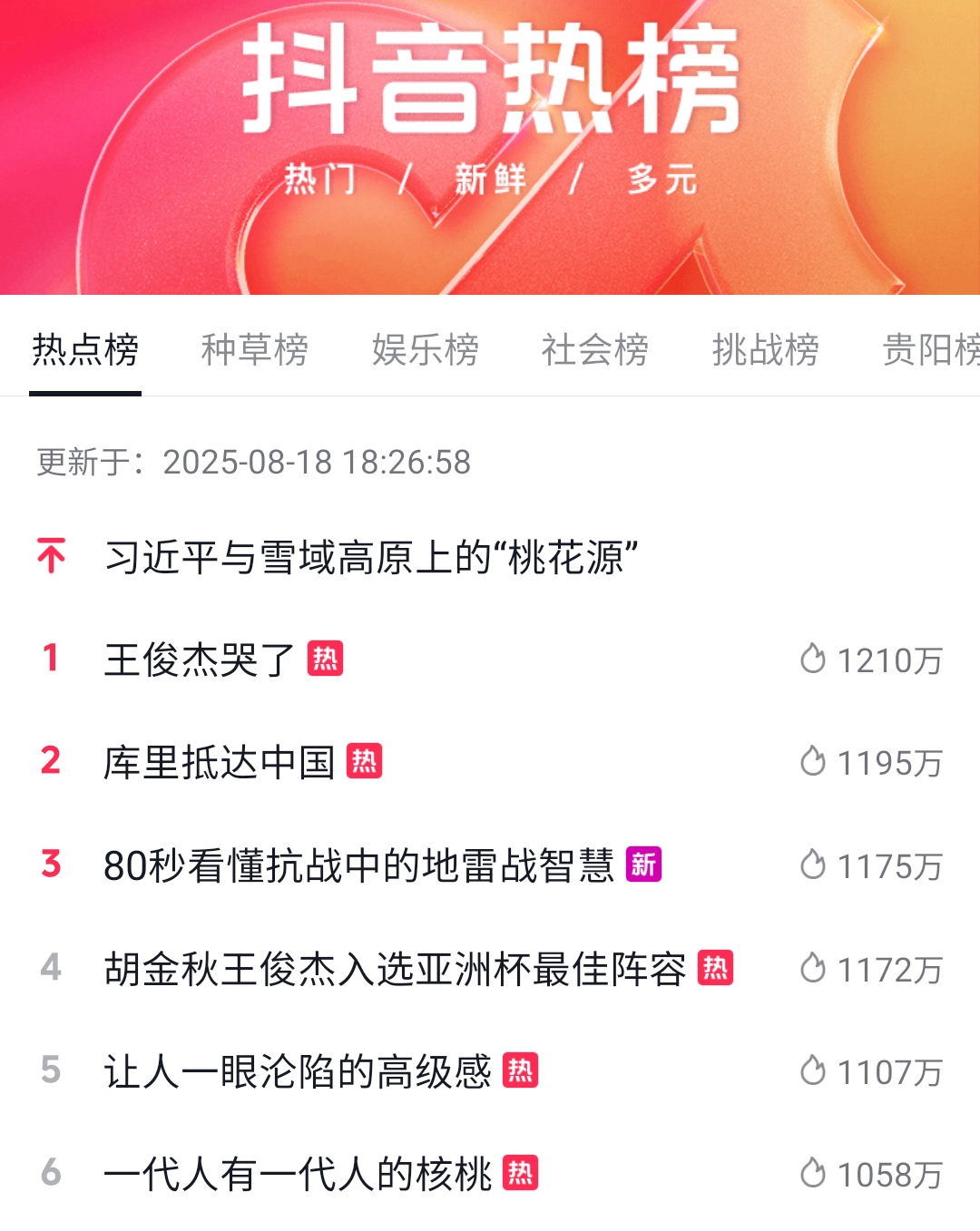The height and width of the screenshot is (1231, 980).
Task: View topic 80秒看懂抗战中的地雷战智慧
Action: click(x=358, y=865)
